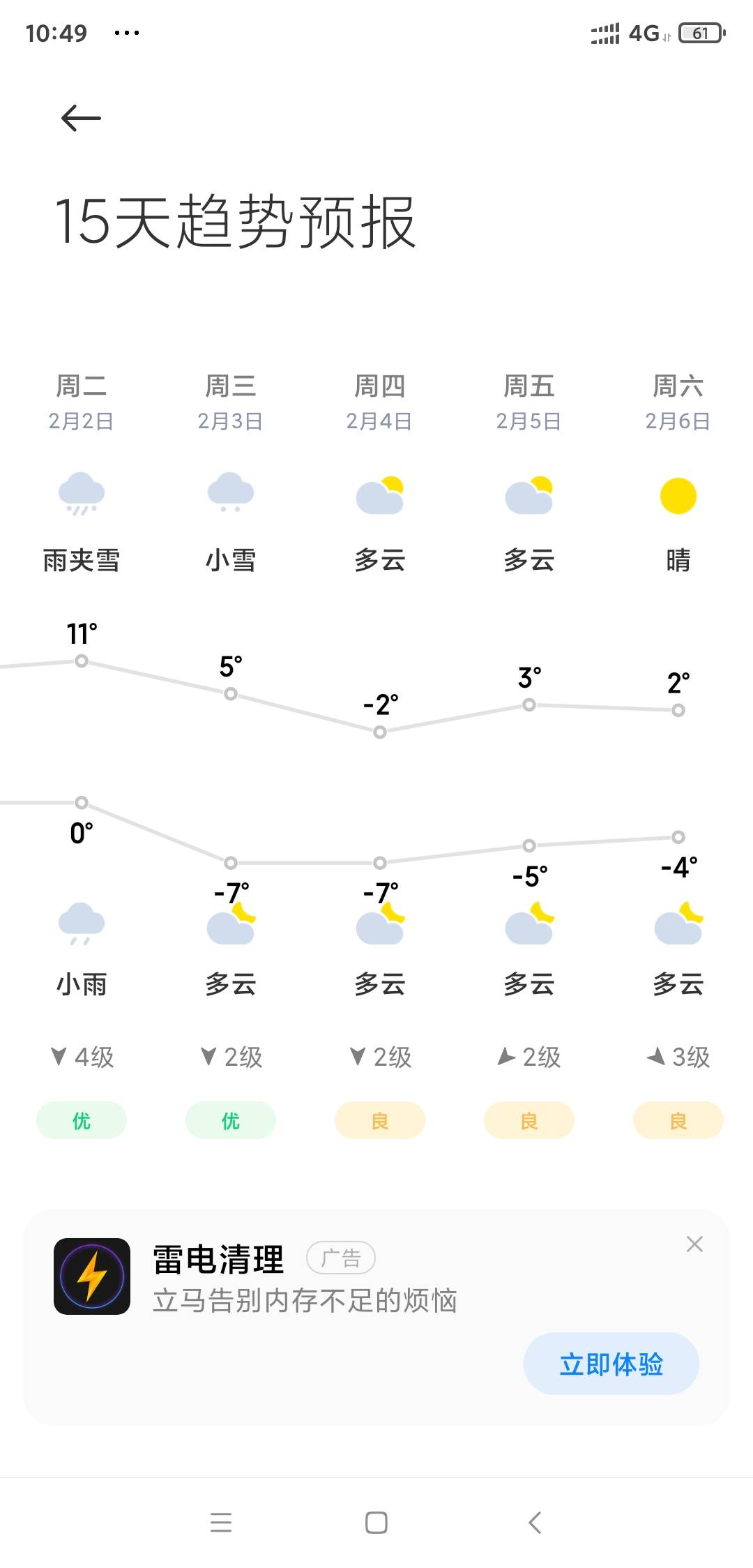Go to the system home screen

click(376, 1522)
